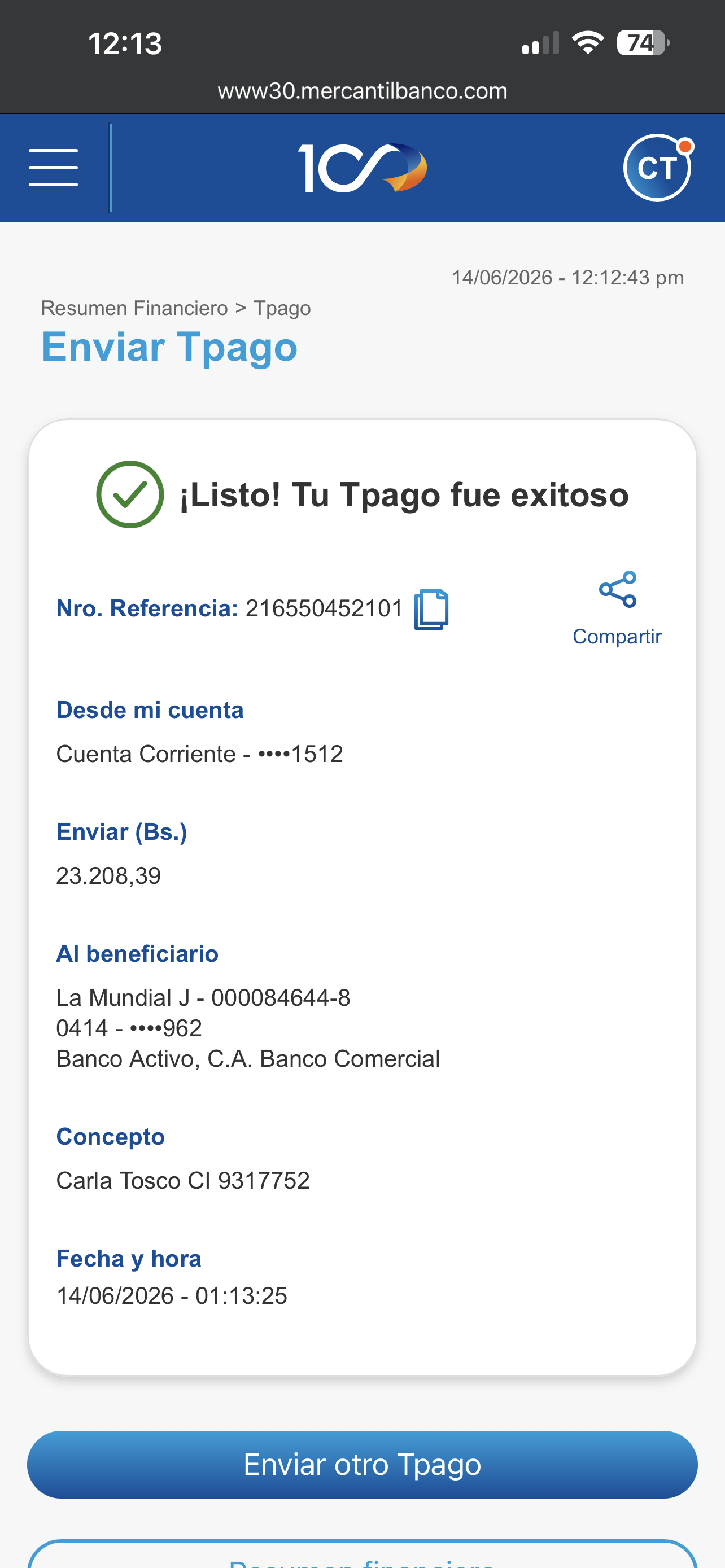Open the hamburger menu
725x1568 pixels.
(54, 168)
